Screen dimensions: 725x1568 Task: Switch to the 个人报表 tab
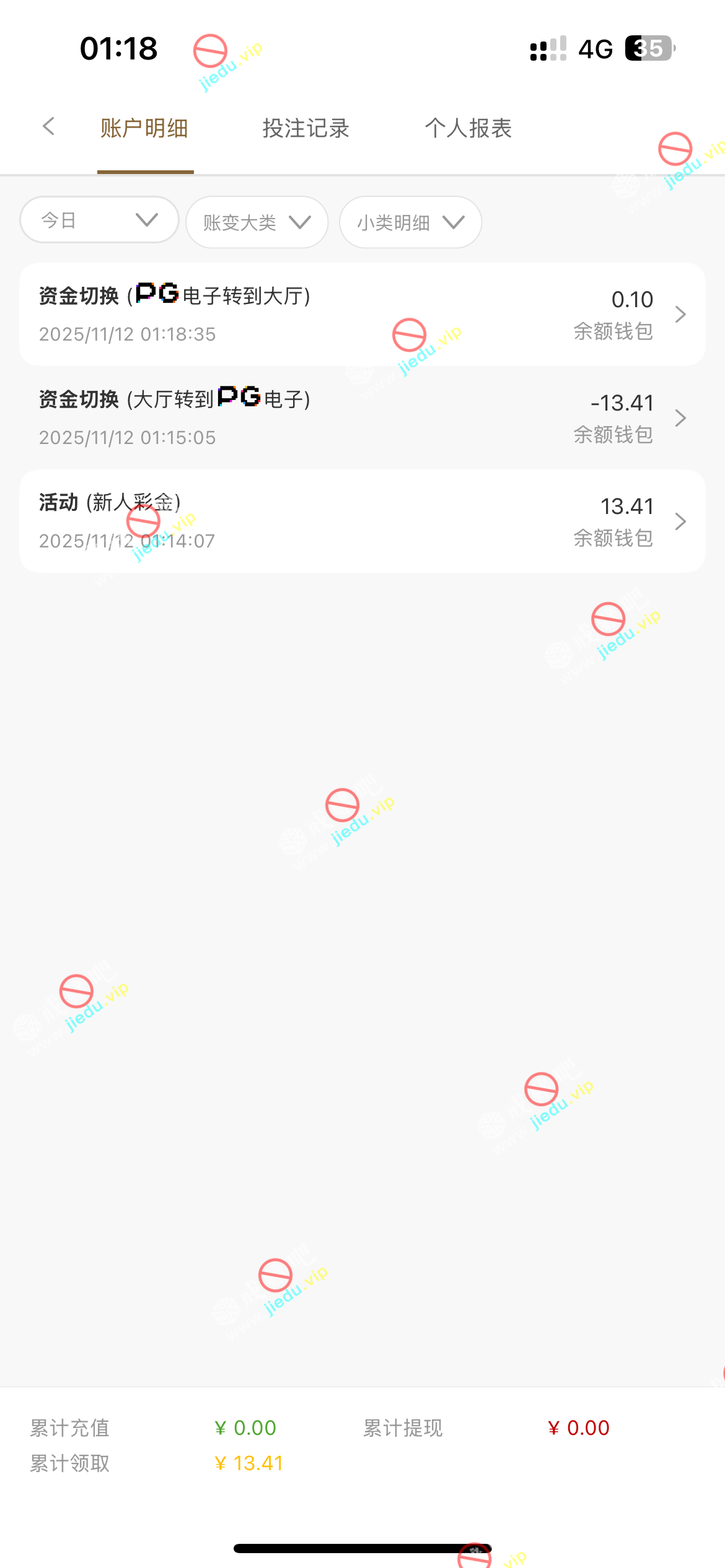tap(468, 129)
